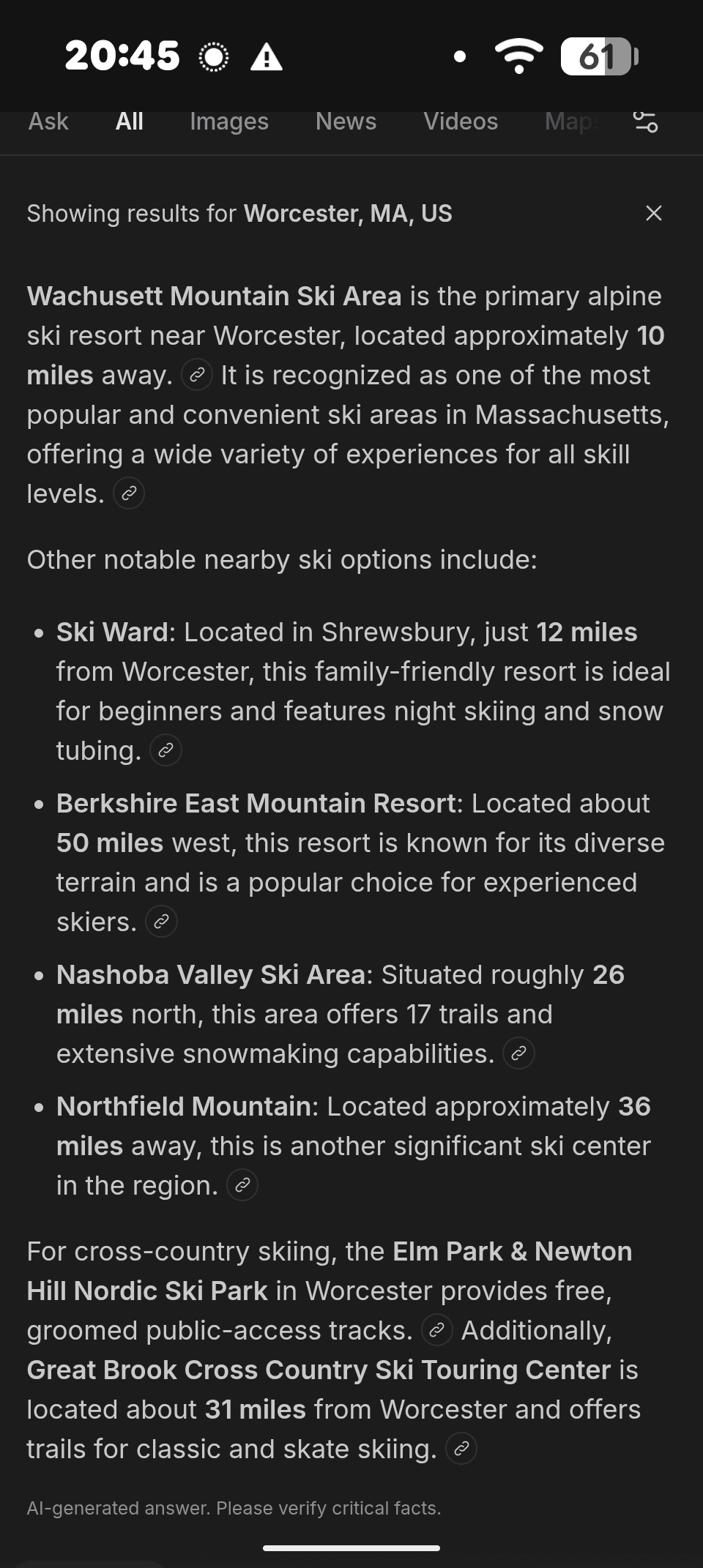Switch to the Videos tab
Image resolution: width=703 pixels, height=1568 pixels.
[x=461, y=122]
